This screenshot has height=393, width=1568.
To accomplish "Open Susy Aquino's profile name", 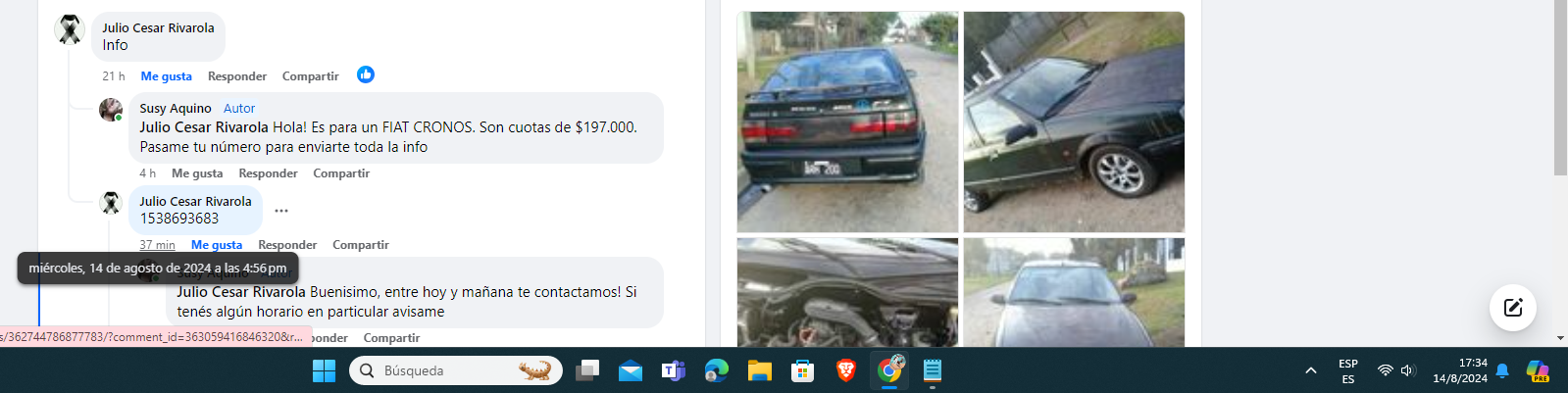I will [x=175, y=109].
